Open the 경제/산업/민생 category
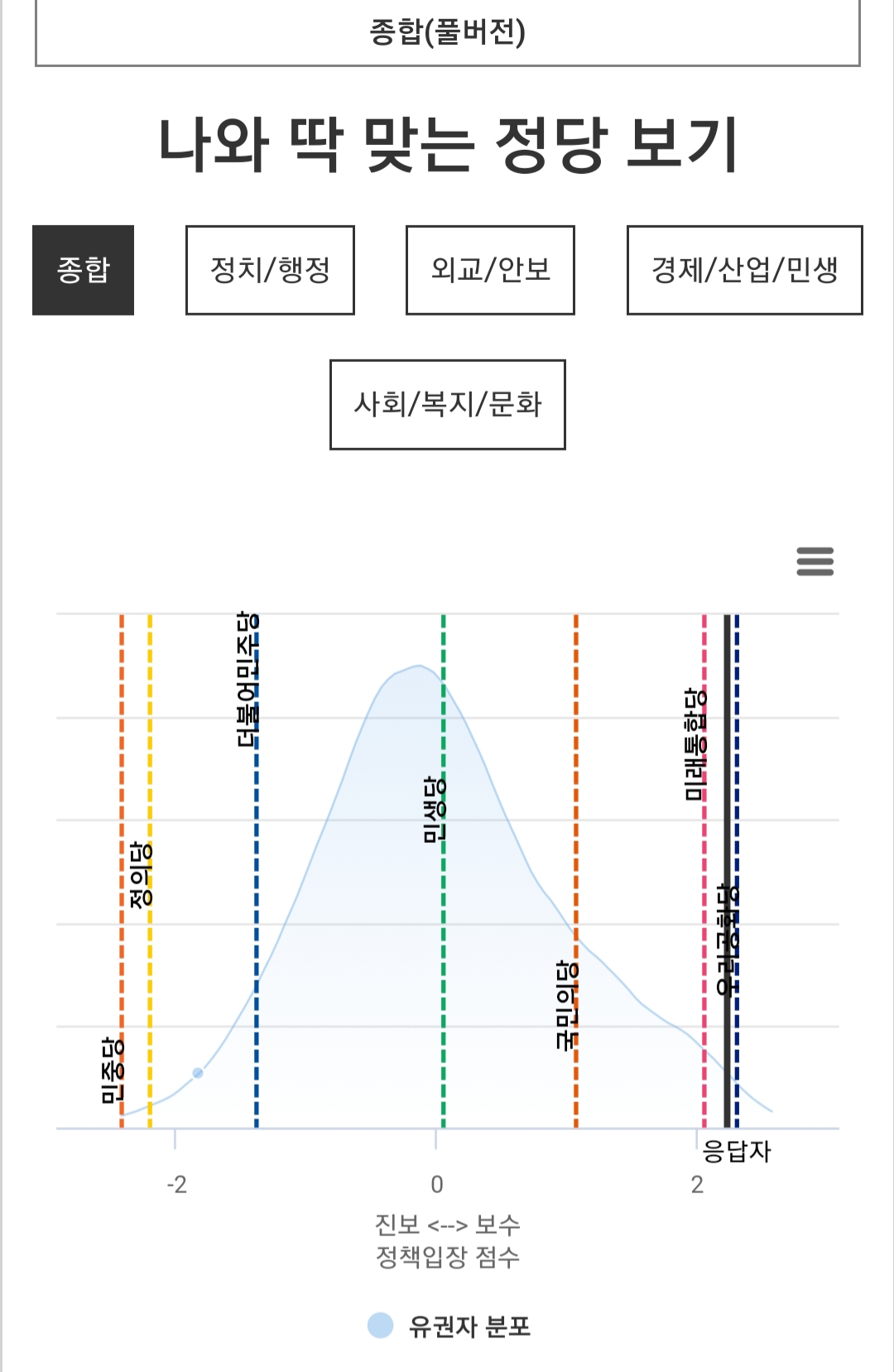 coord(744,270)
